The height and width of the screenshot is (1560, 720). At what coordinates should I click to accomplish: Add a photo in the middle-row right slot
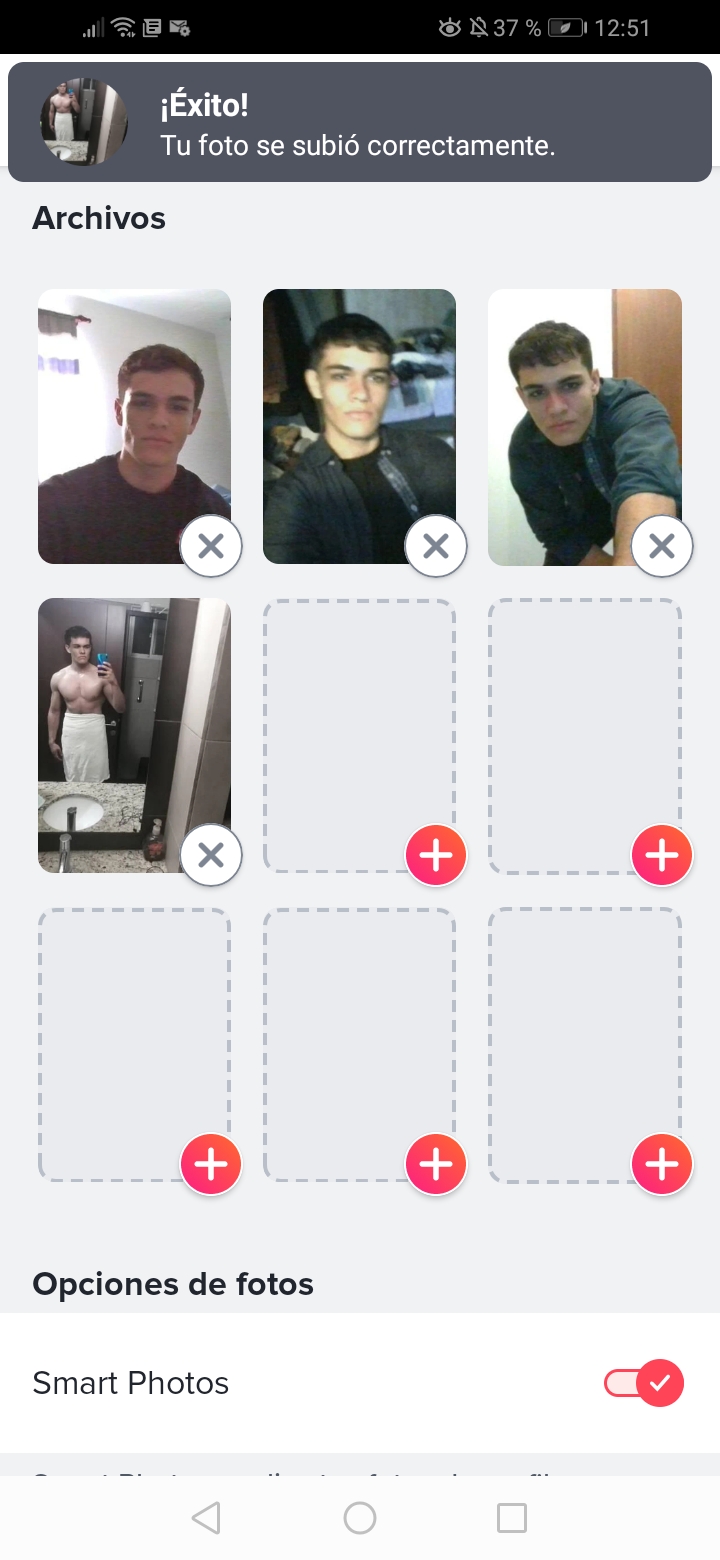662,855
